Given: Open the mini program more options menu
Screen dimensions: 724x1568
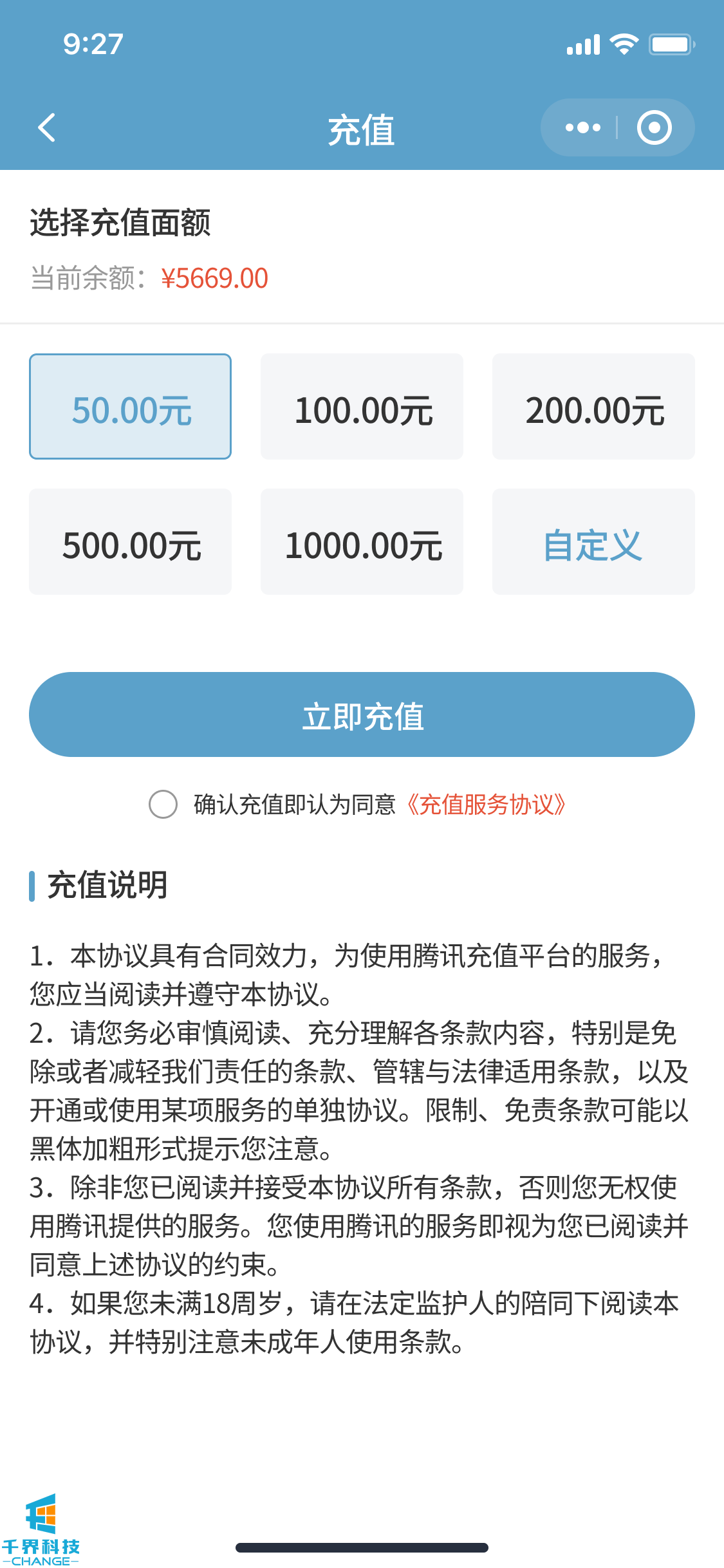Looking at the screenshot, I should (x=582, y=127).
